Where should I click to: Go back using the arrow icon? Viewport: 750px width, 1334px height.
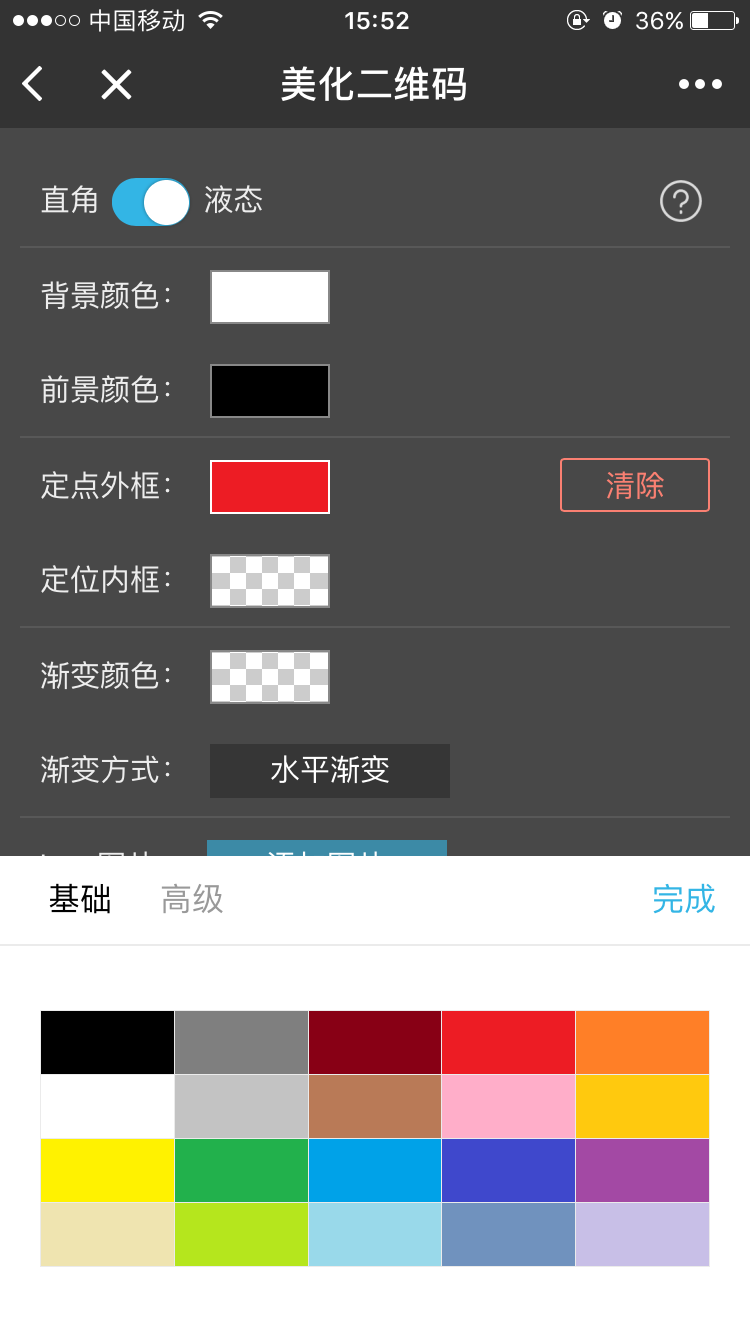tap(33, 84)
